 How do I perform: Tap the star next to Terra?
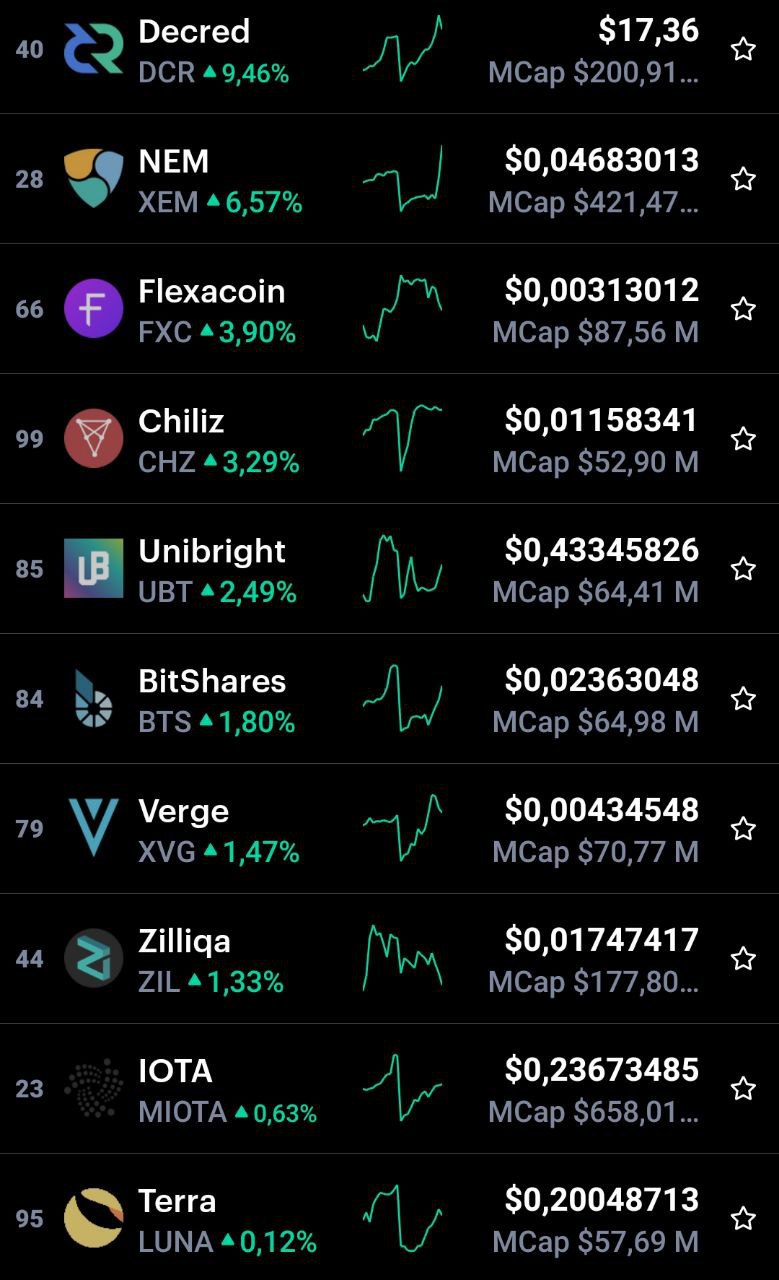pos(743,1219)
